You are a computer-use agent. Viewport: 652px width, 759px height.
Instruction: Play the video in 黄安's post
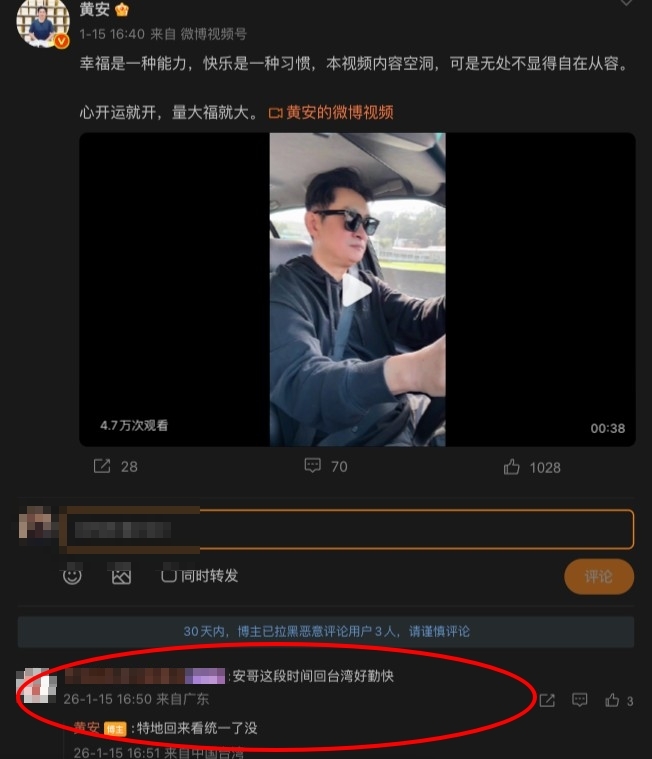[357, 290]
